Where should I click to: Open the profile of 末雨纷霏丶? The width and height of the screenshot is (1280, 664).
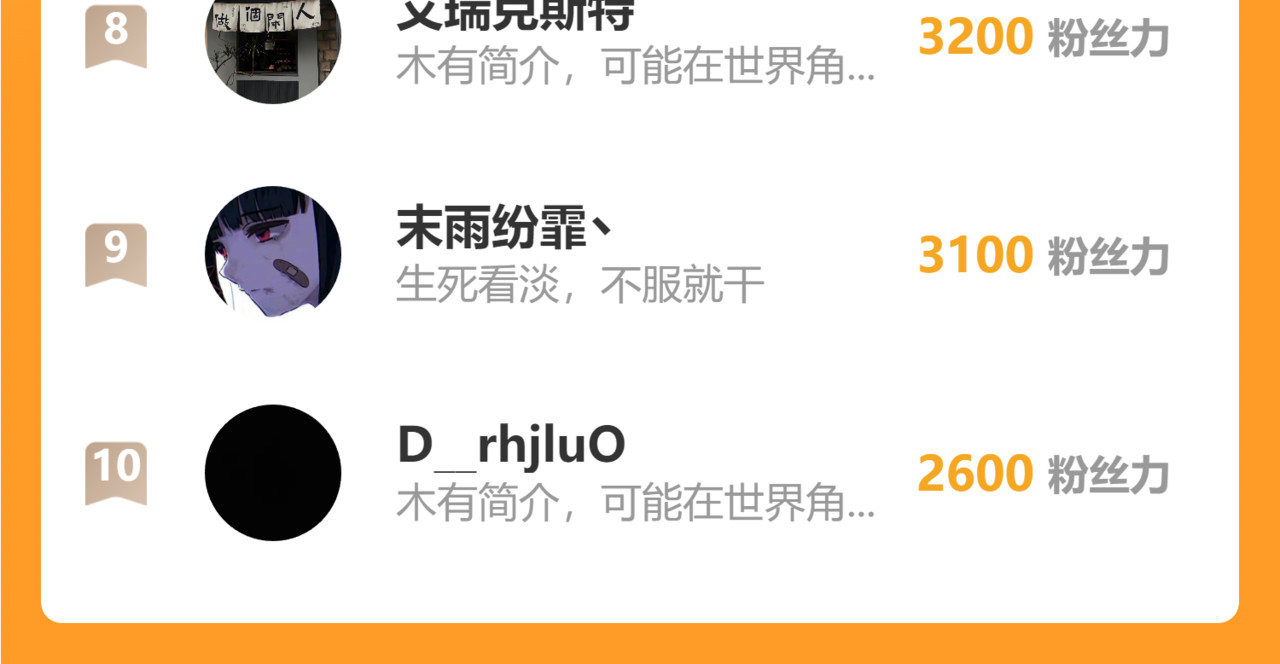point(505,231)
